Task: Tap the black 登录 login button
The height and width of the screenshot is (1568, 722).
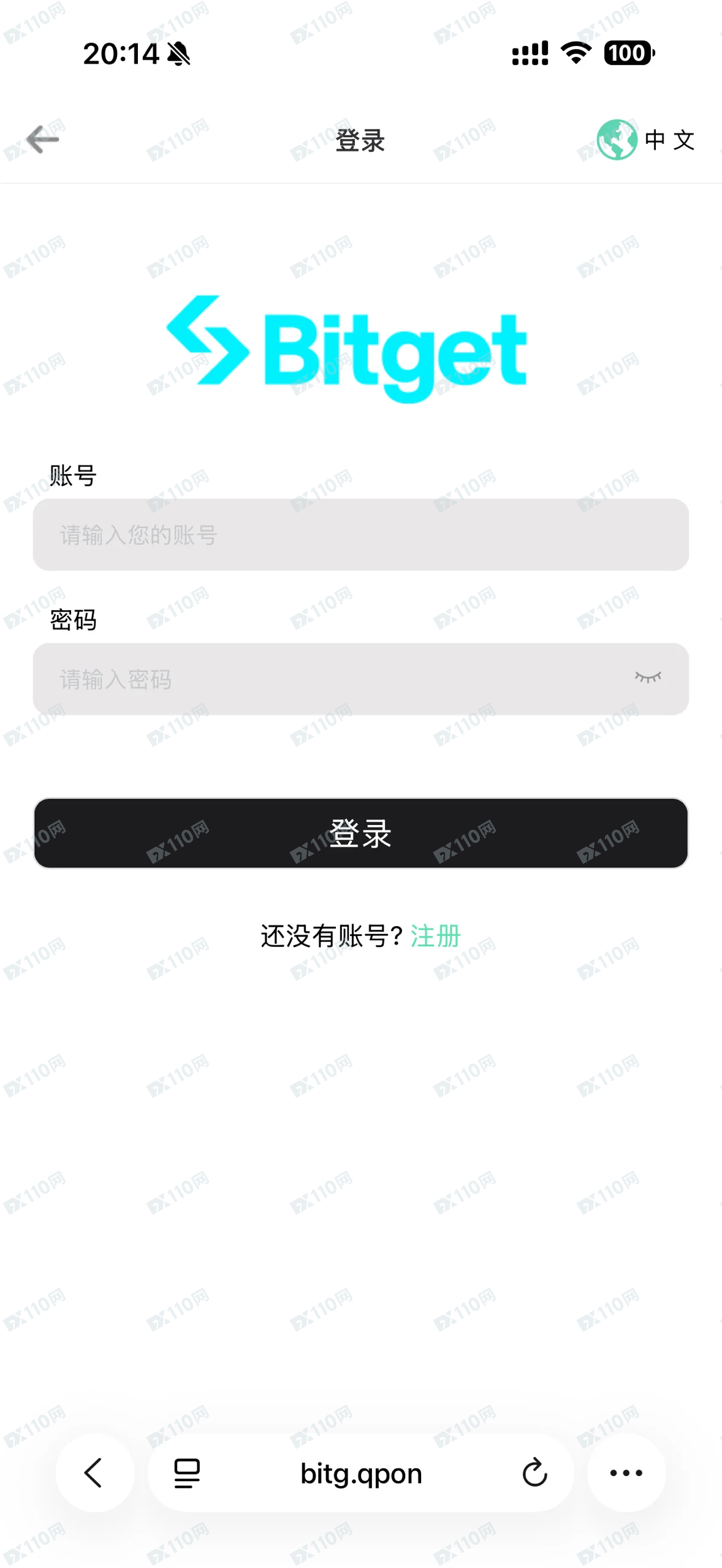Action: [360, 833]
